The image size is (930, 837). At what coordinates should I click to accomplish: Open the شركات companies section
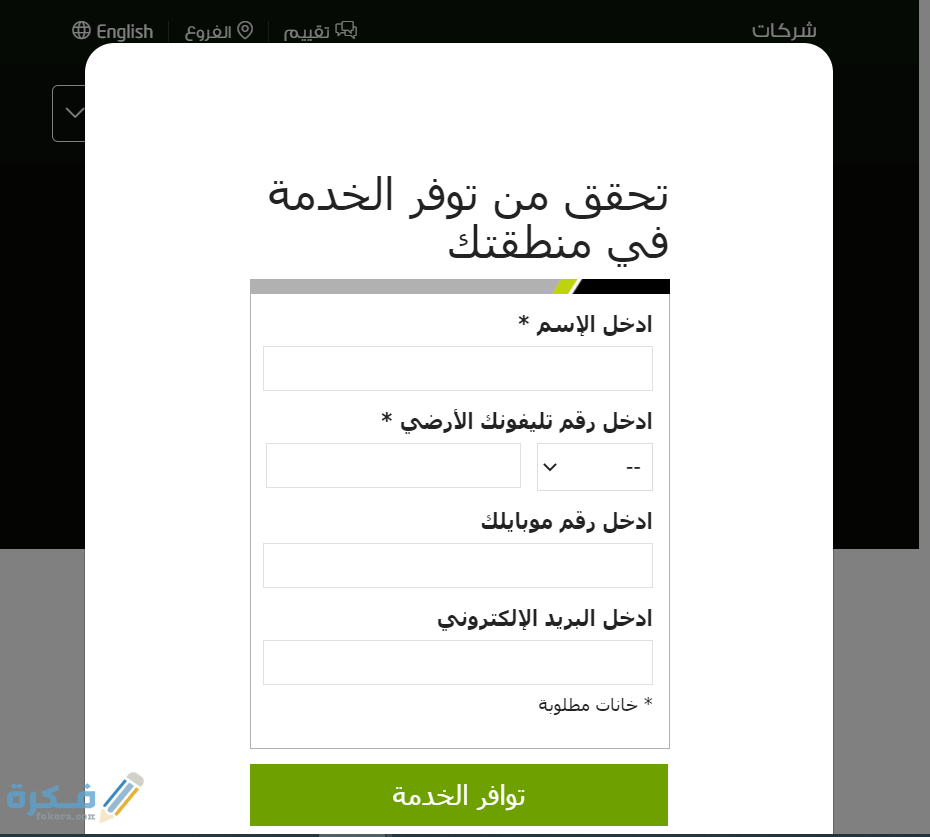point(784,30)
